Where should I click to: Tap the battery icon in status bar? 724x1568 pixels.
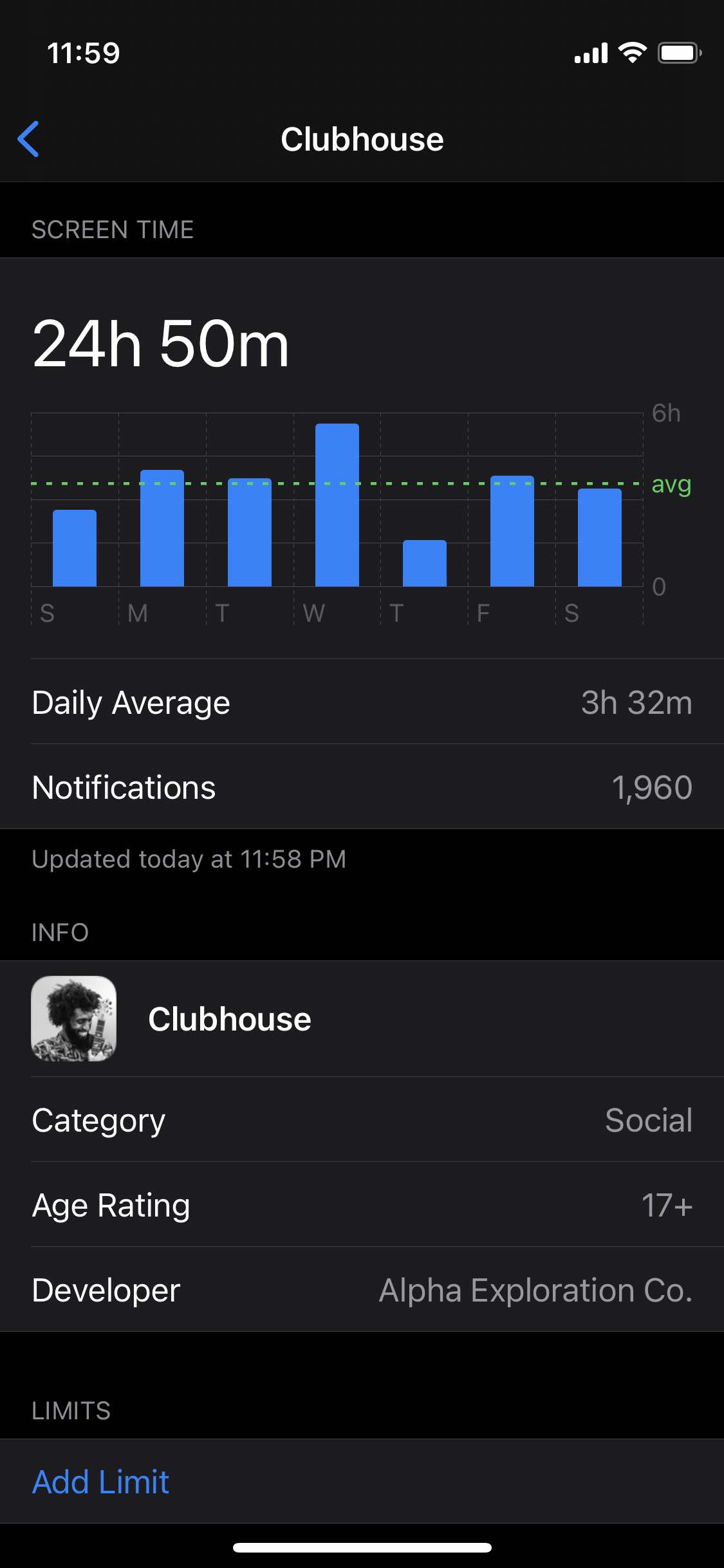point(680,54)
